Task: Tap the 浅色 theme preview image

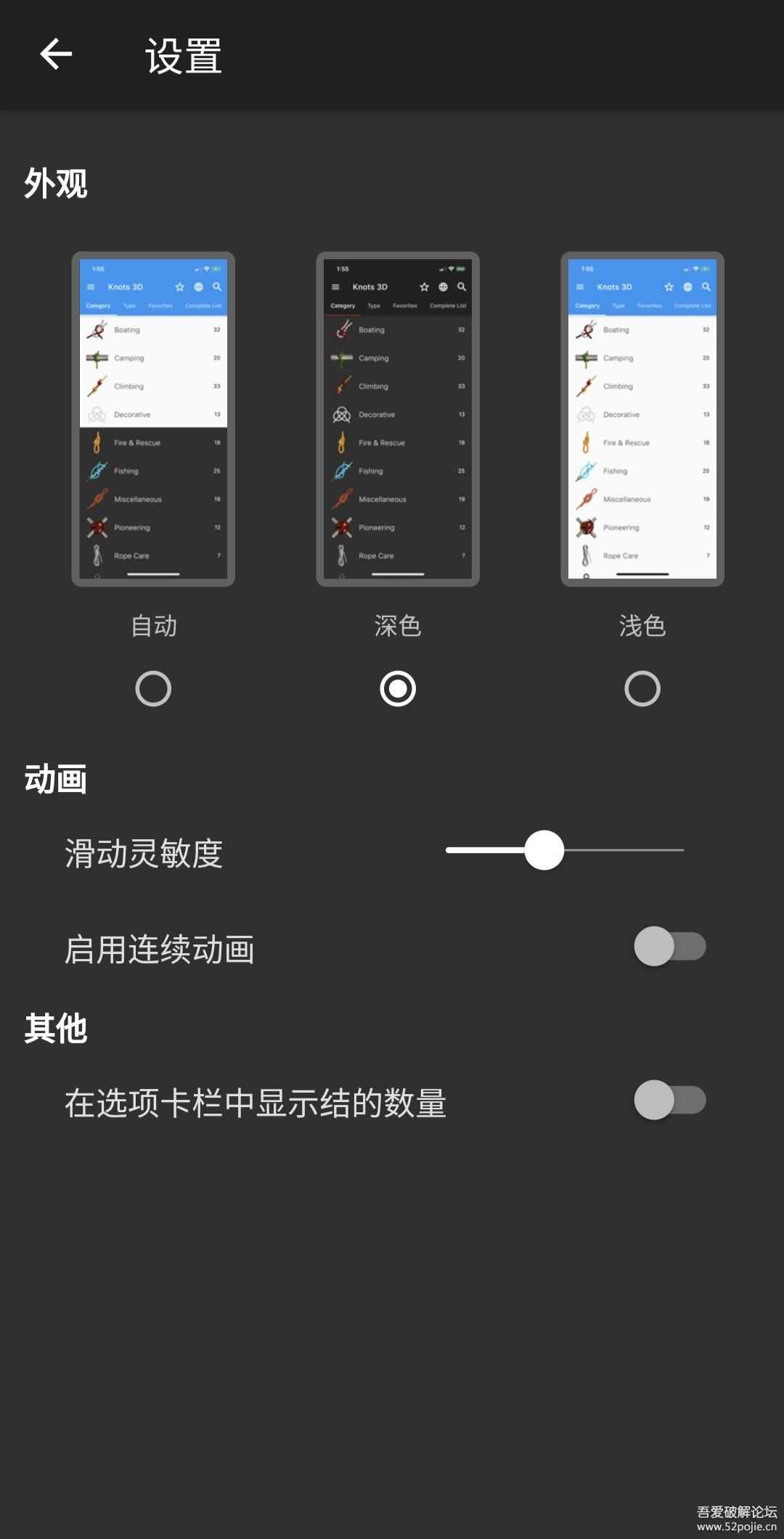Action: pos(642,419)
